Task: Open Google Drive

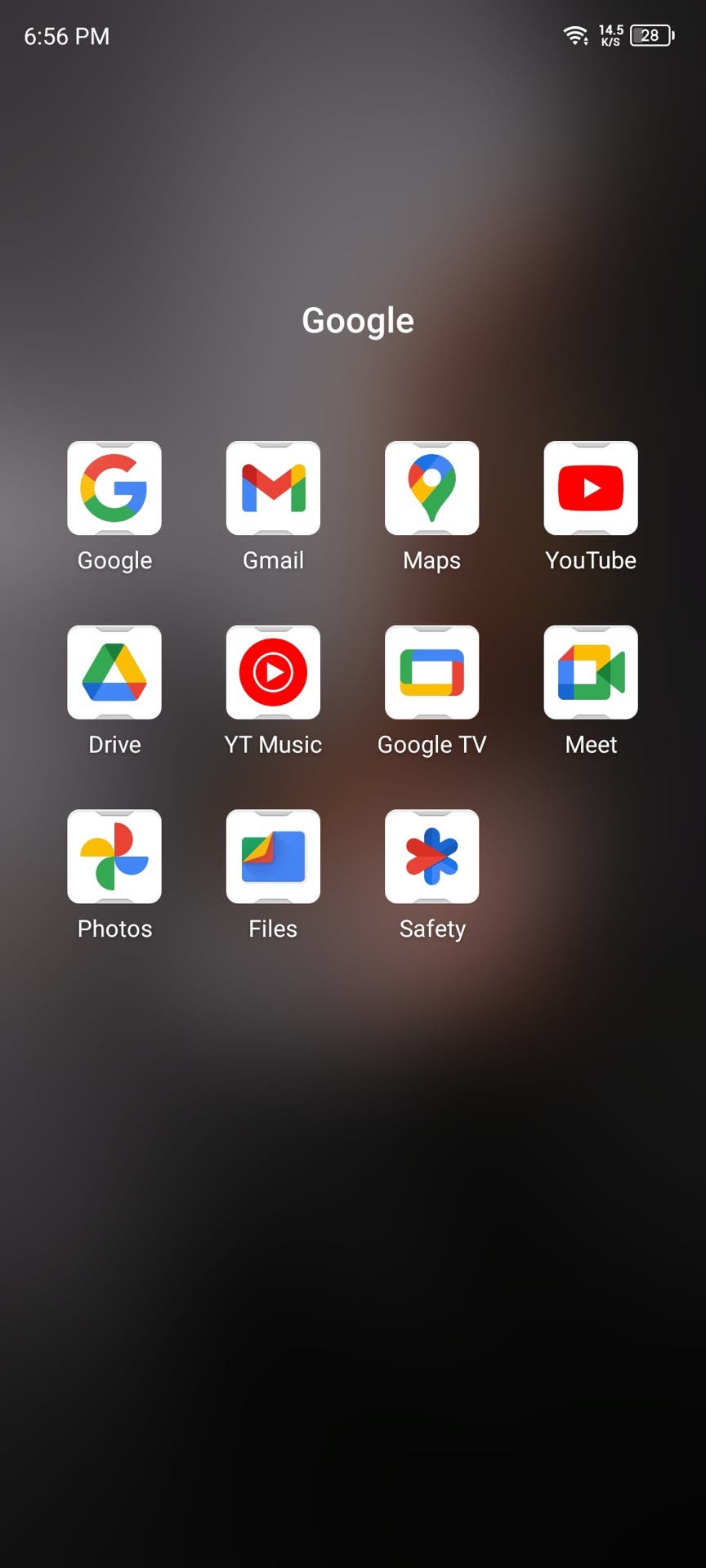Action: point(114,672)
